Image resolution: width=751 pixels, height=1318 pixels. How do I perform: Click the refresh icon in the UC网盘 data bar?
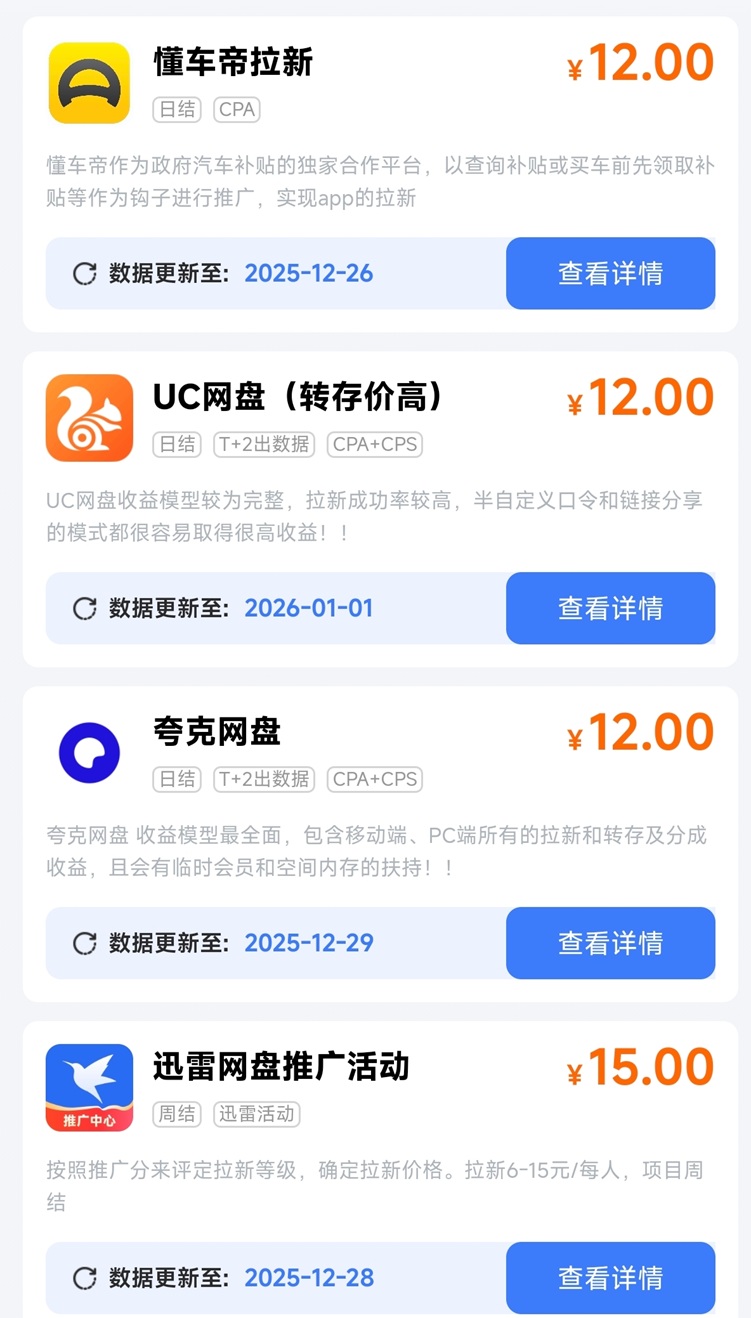84,608
